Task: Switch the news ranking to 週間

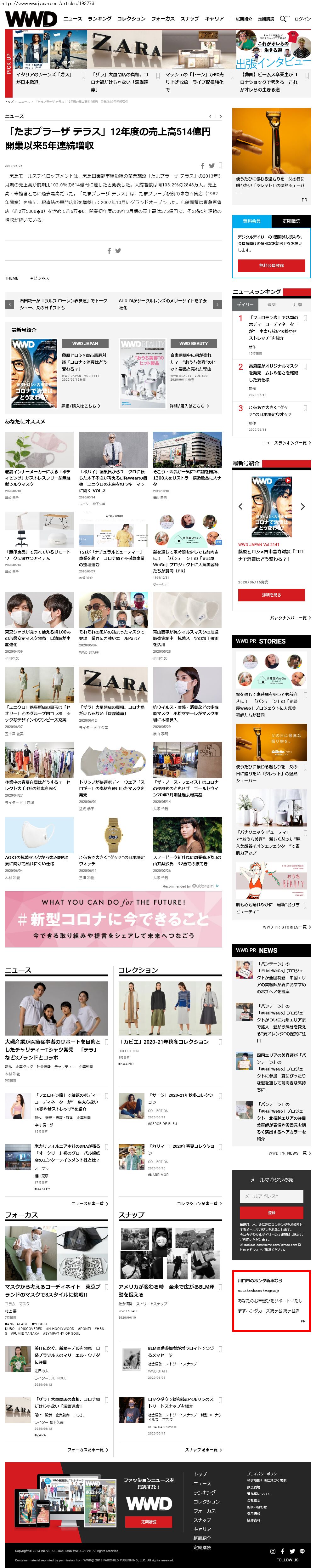Action: point(272,304)
